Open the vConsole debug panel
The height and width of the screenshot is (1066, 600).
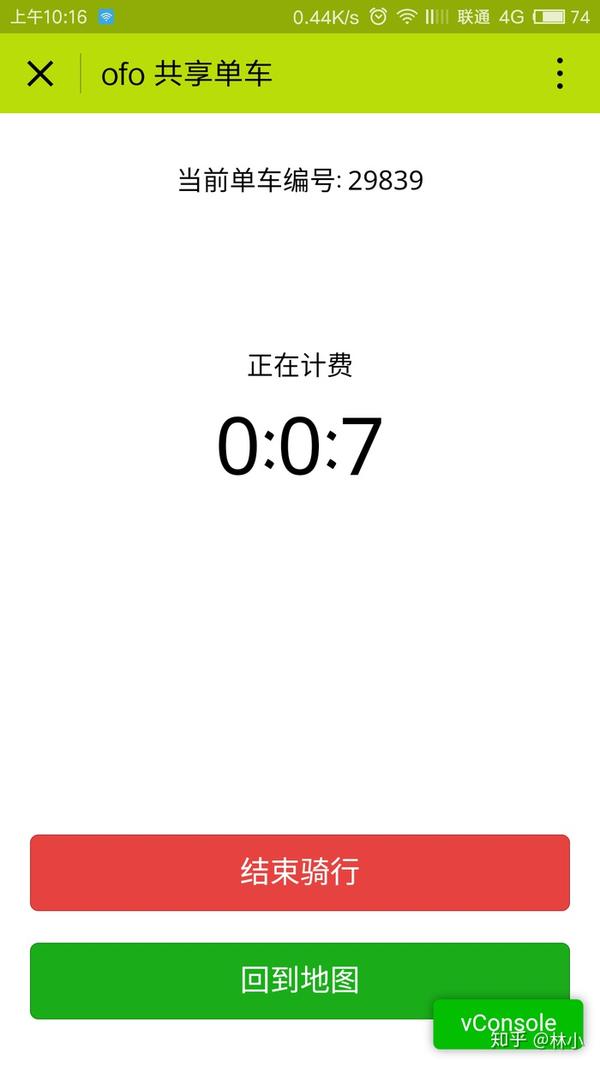pos(508,1024)
